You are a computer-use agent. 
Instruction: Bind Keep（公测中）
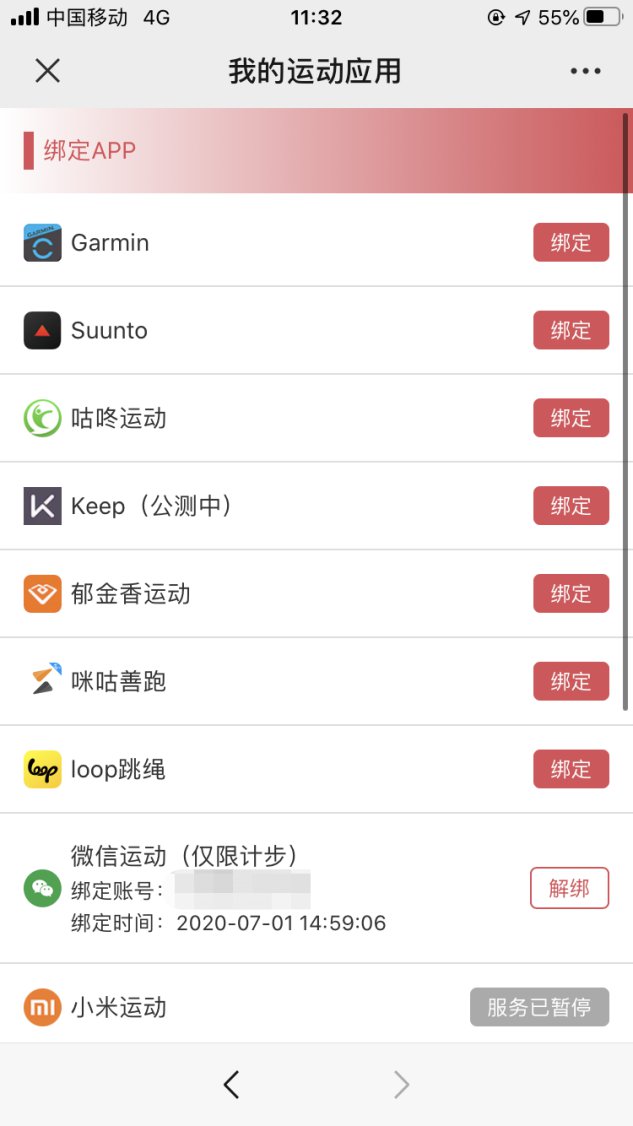pos(570,506)
